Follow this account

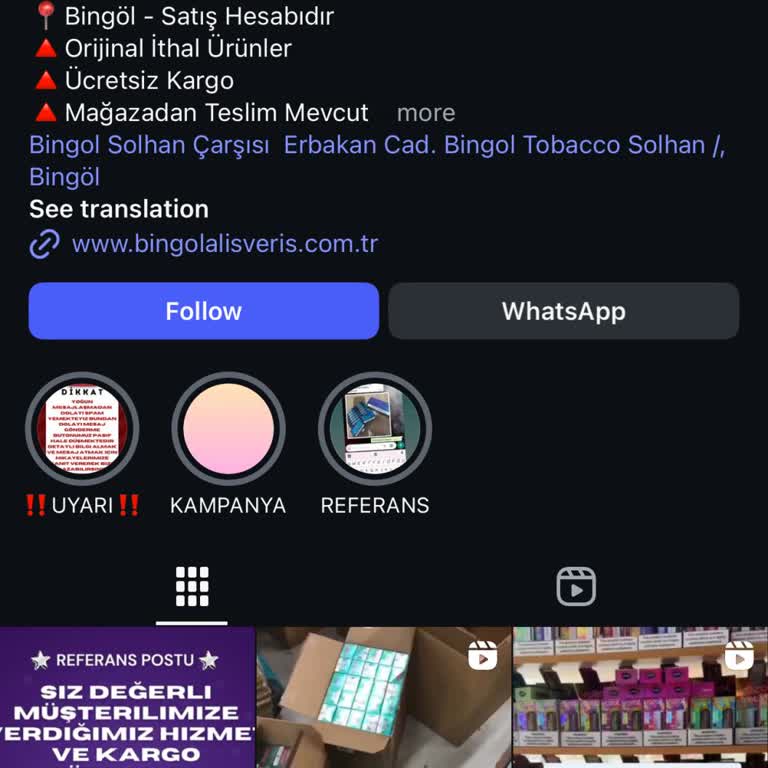pos(203,311)
